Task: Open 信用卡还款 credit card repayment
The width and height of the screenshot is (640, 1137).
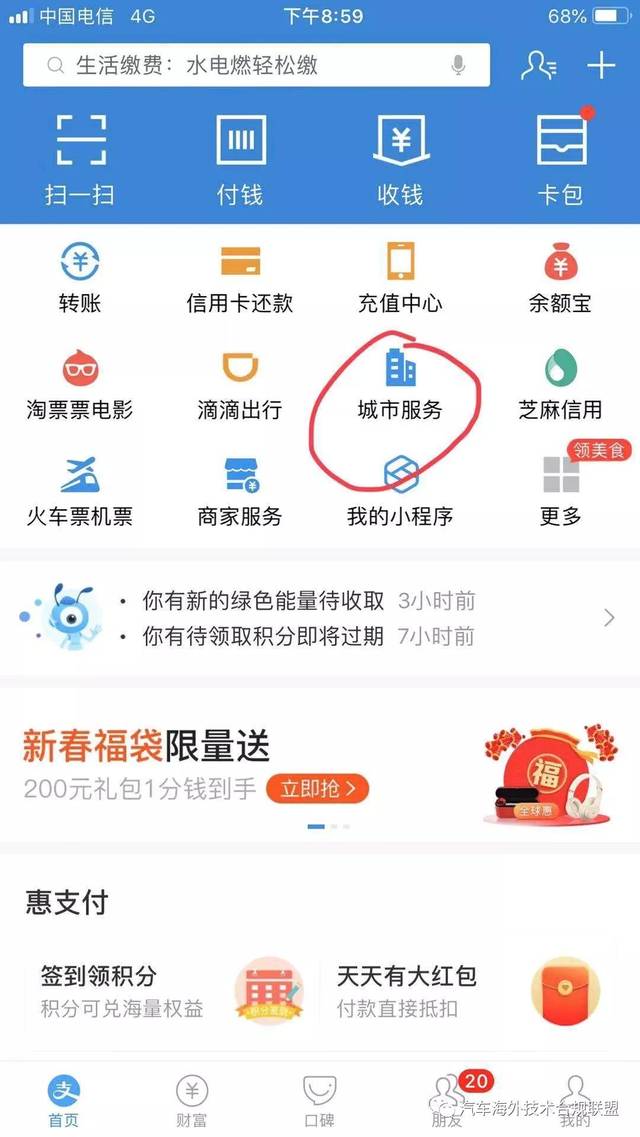Action: [x=240, y=278]
